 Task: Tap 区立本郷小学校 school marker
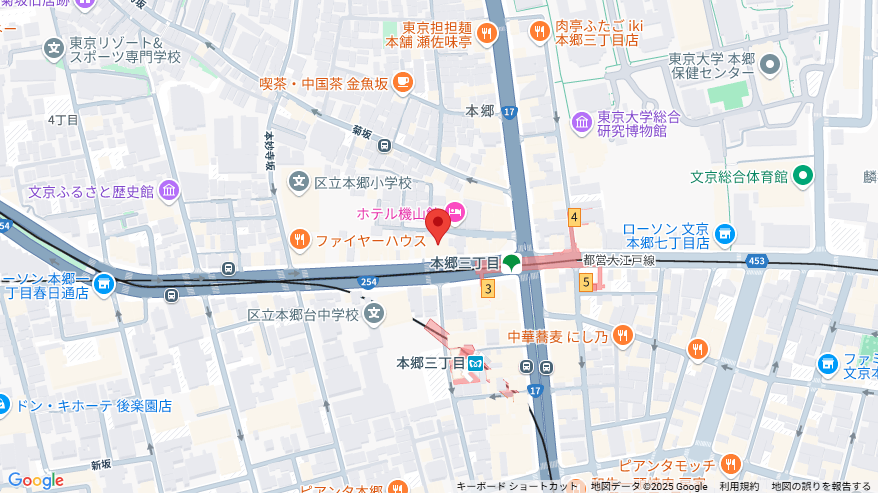298,182
